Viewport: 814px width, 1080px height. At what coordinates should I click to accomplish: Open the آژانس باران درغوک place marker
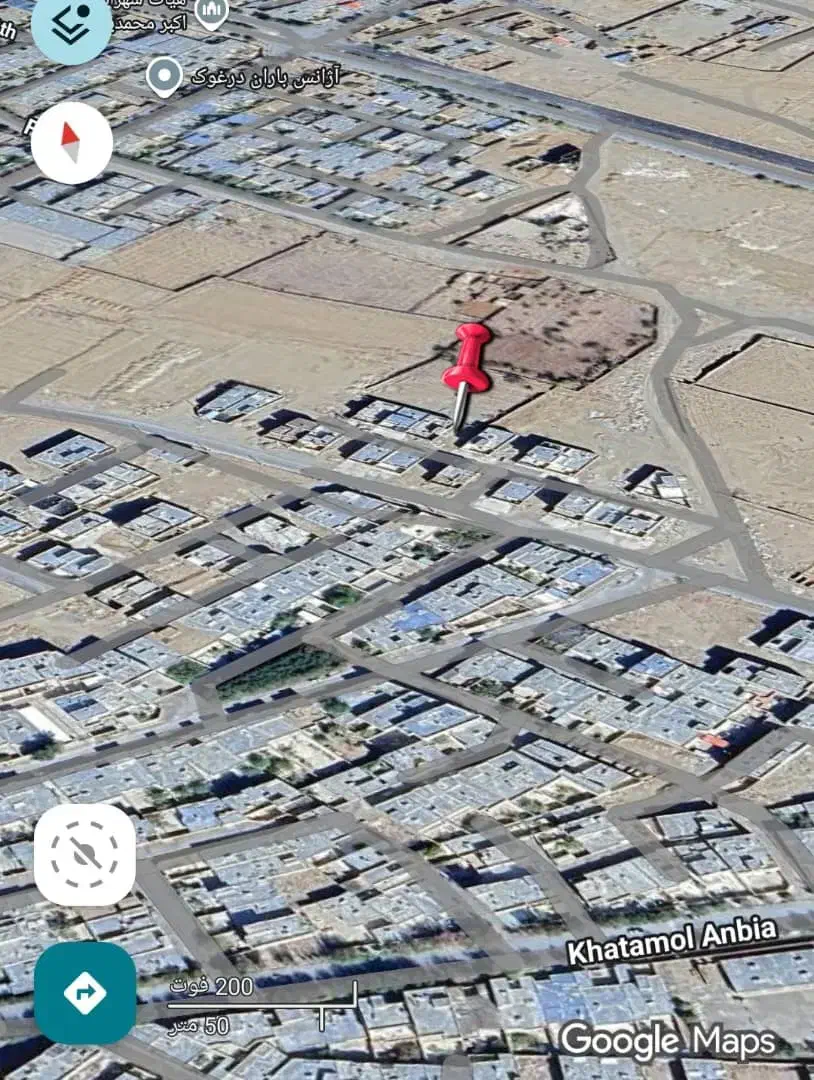pos(164,75)
